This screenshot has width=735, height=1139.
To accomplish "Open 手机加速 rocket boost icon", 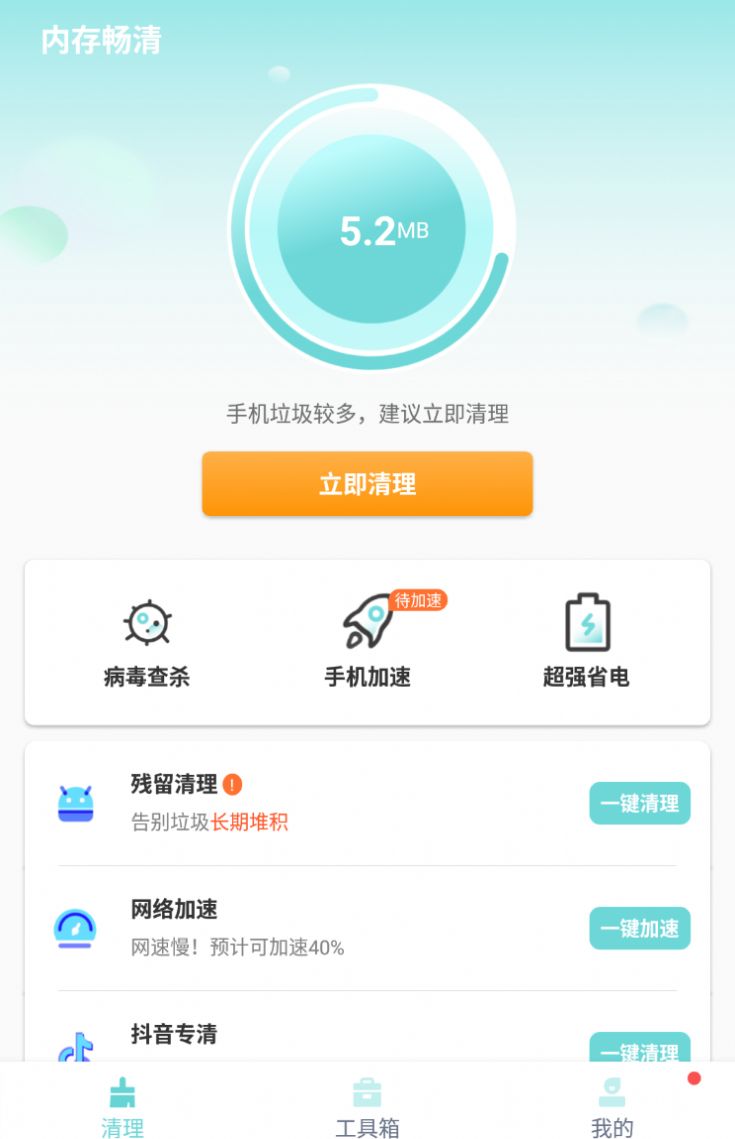I will [368, 625].
